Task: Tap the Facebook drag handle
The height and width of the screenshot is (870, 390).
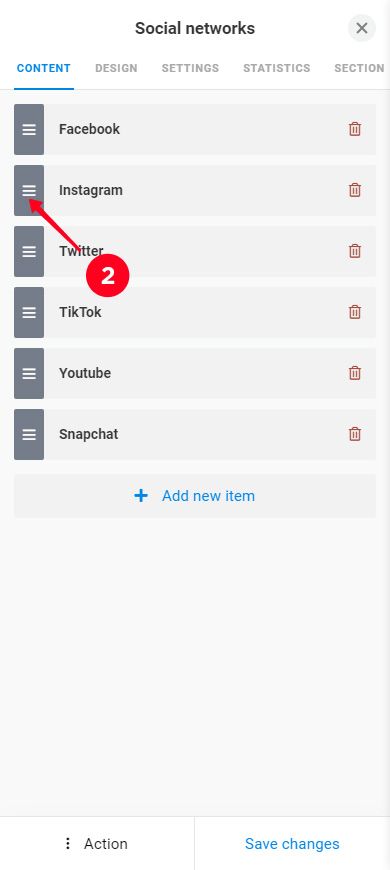Action: [29, 129]
